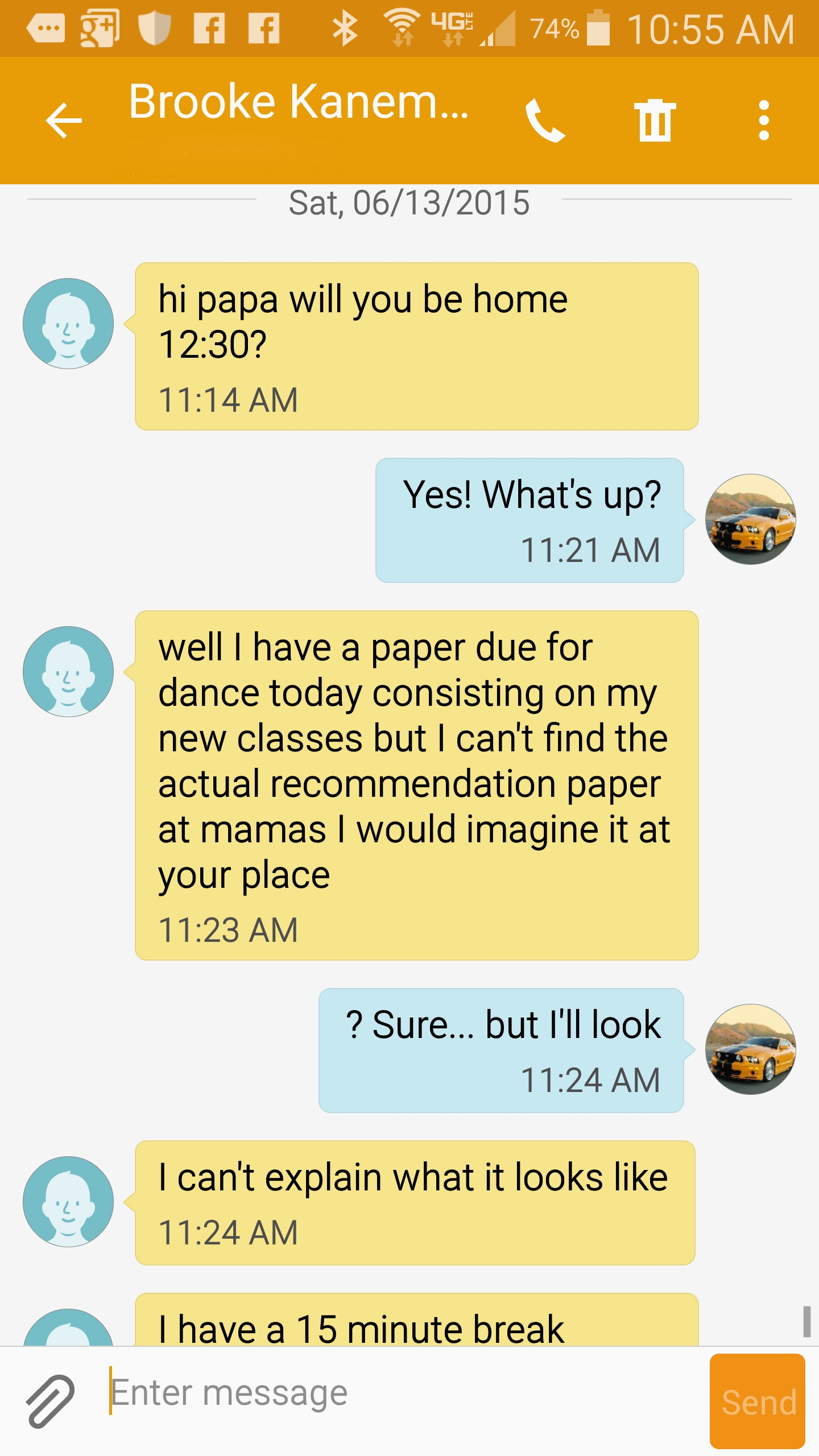Call Brooke using the phone icon
This screenshot has width=819, height=1456.
coord(544,121)
